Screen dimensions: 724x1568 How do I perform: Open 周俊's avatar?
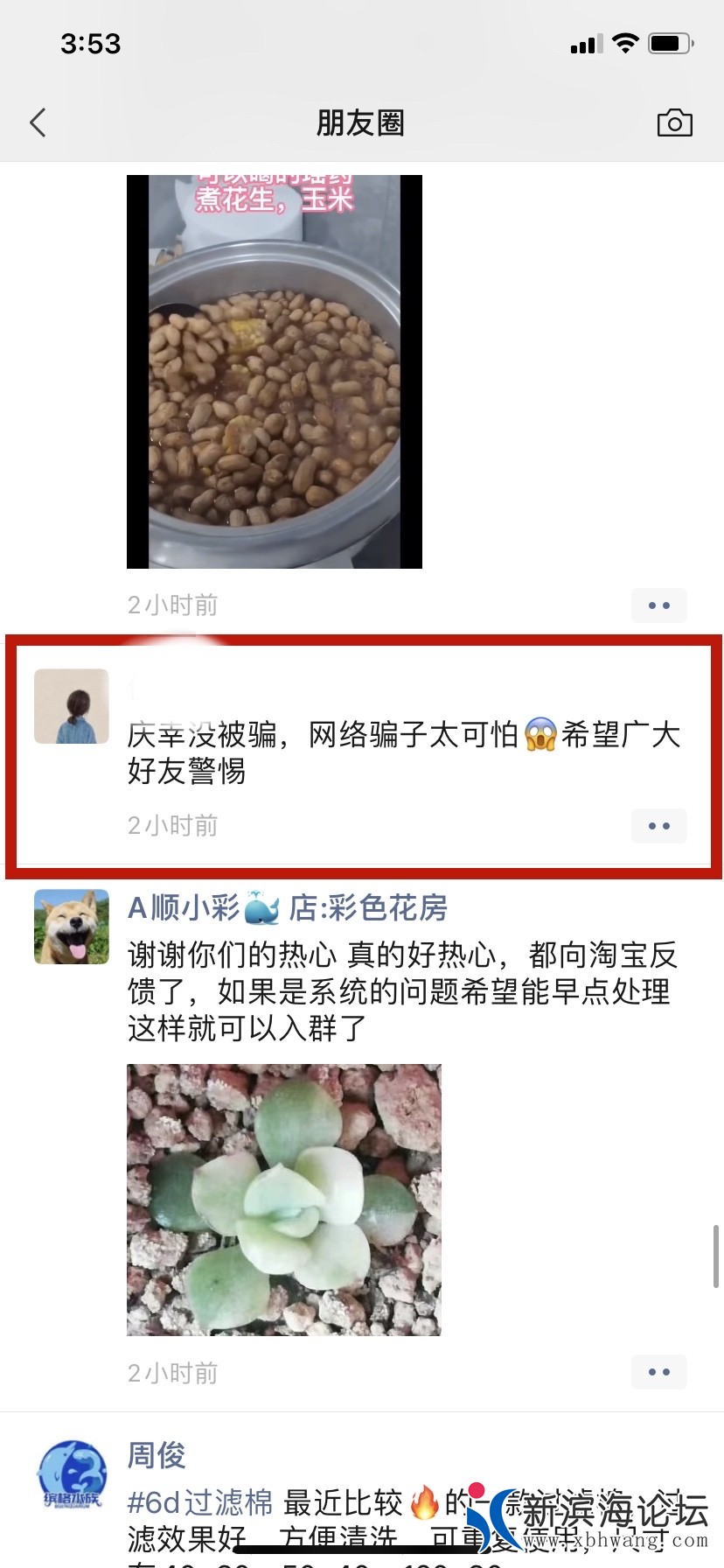click(x=72, y=1476)
